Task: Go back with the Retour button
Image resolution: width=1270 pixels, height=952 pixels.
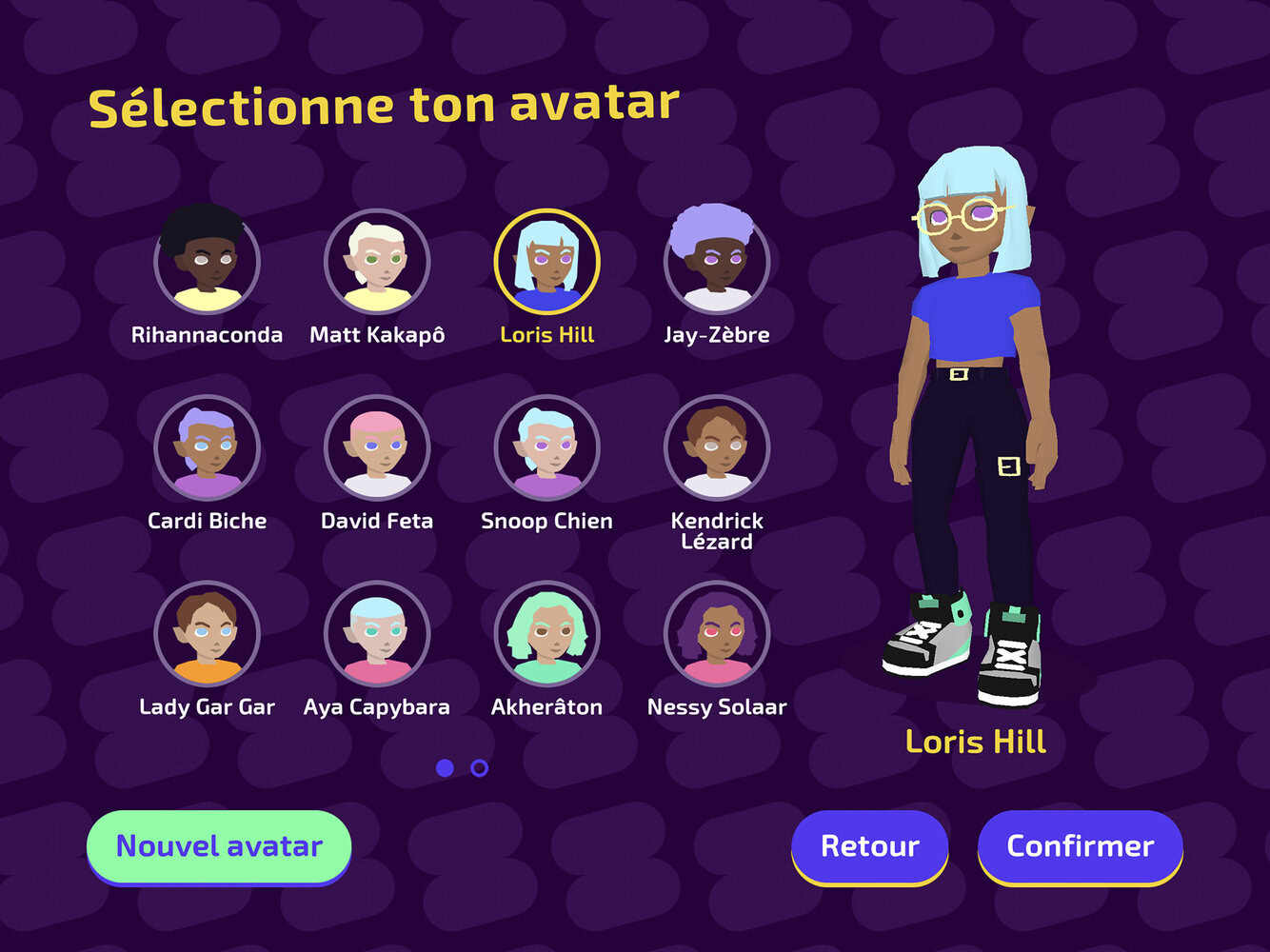Action: click(x=869, y=846)
